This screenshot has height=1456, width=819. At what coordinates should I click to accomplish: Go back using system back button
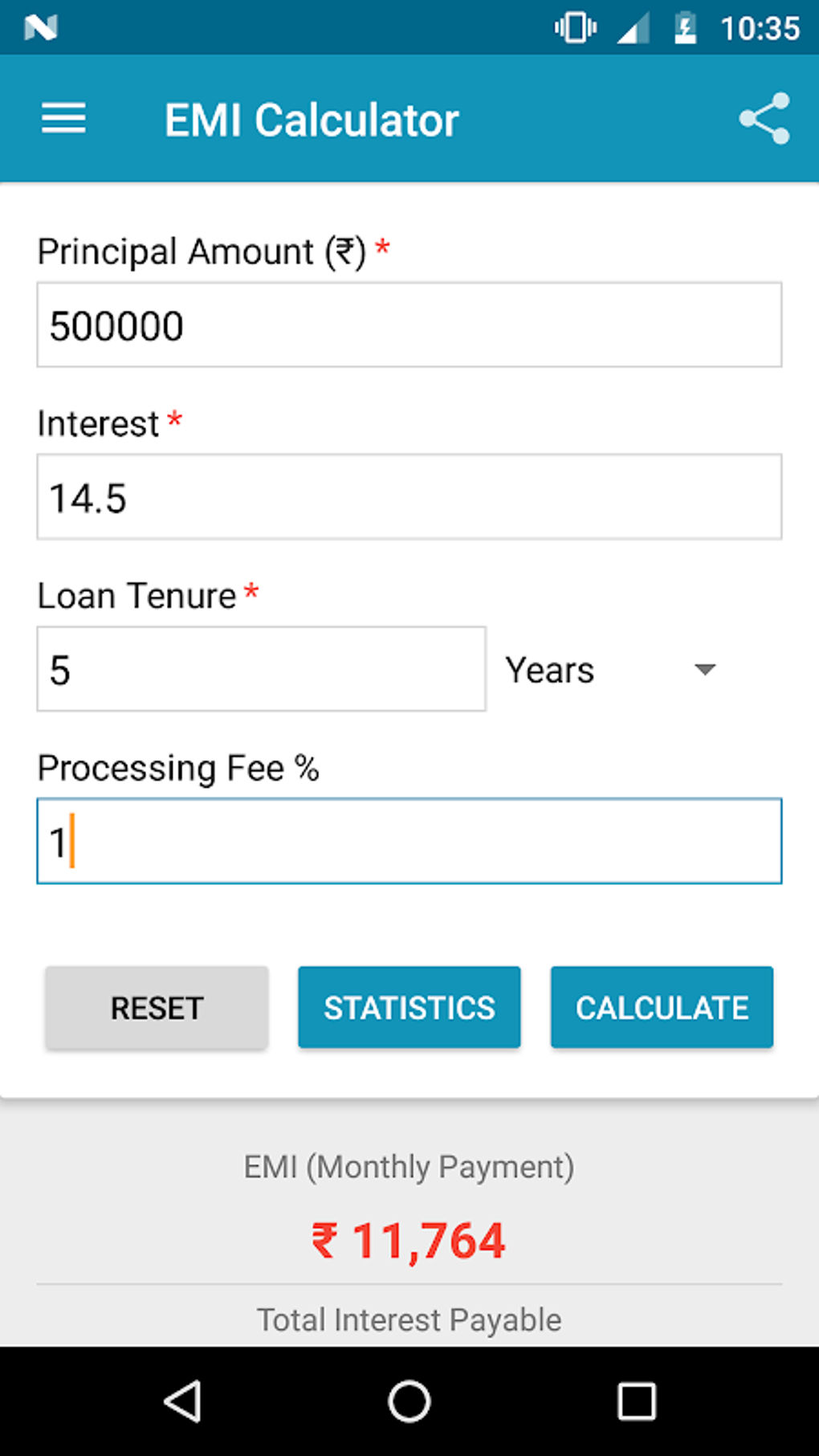click(183, 1401)
